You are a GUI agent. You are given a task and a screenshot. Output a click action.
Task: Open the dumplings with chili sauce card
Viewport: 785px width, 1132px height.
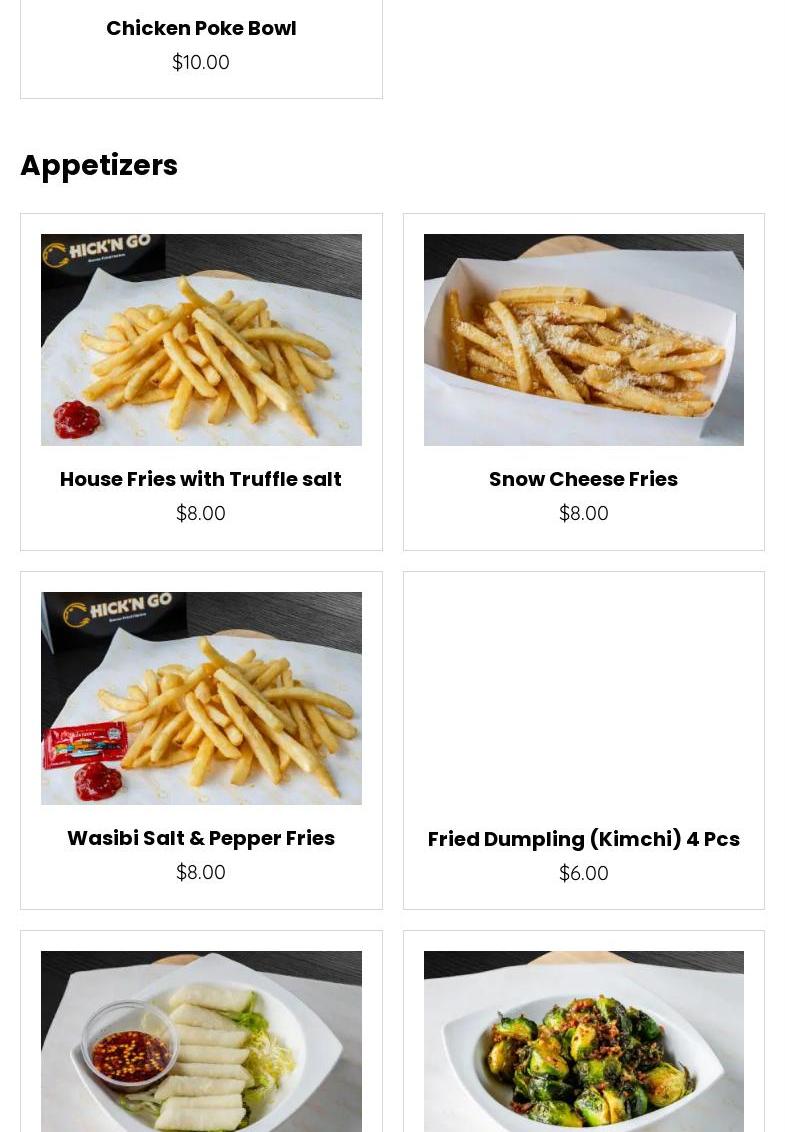(201, 1041)
